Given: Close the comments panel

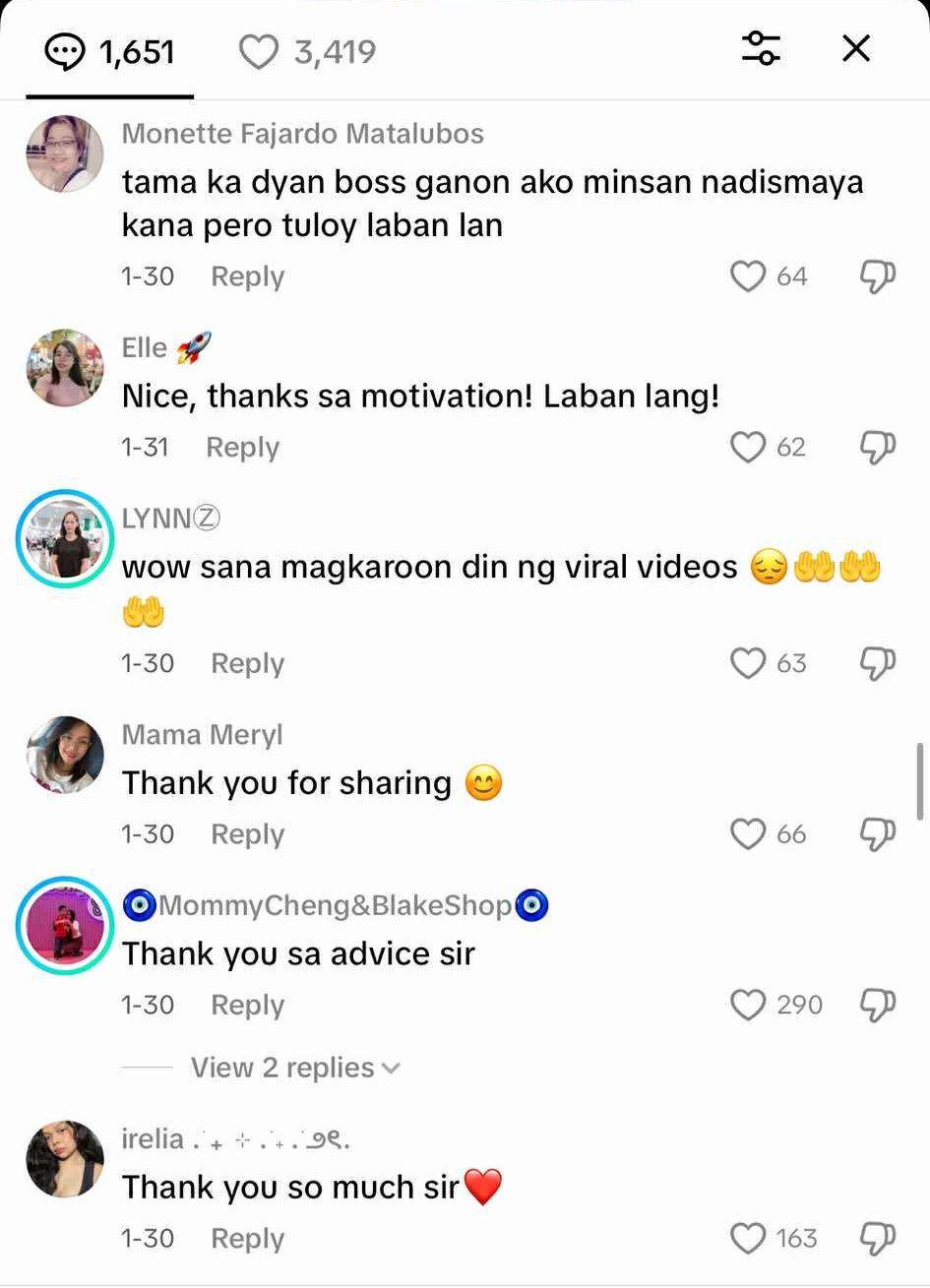Looking at the screenshot, I should pyautogui.click(x=856, y=48).
